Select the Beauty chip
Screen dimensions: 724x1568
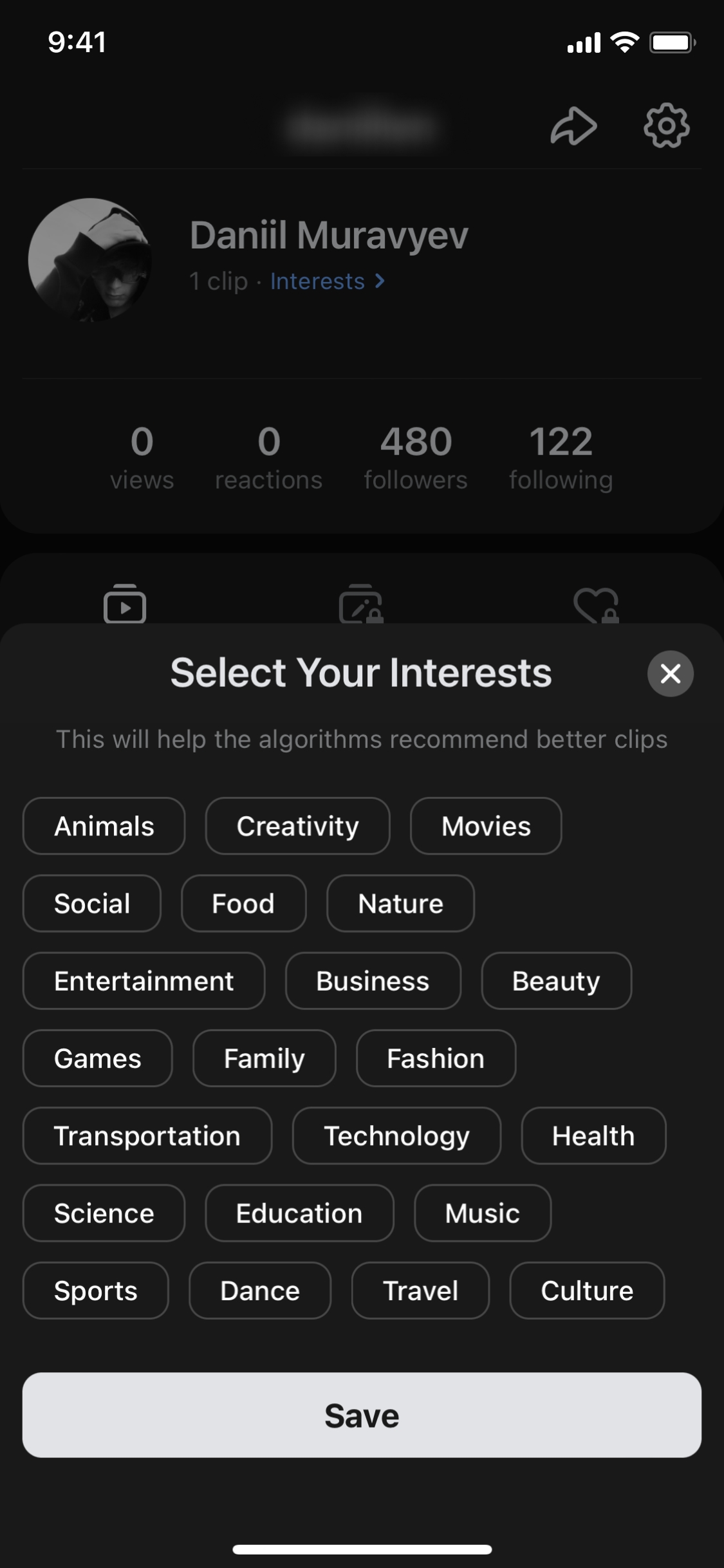556,981
